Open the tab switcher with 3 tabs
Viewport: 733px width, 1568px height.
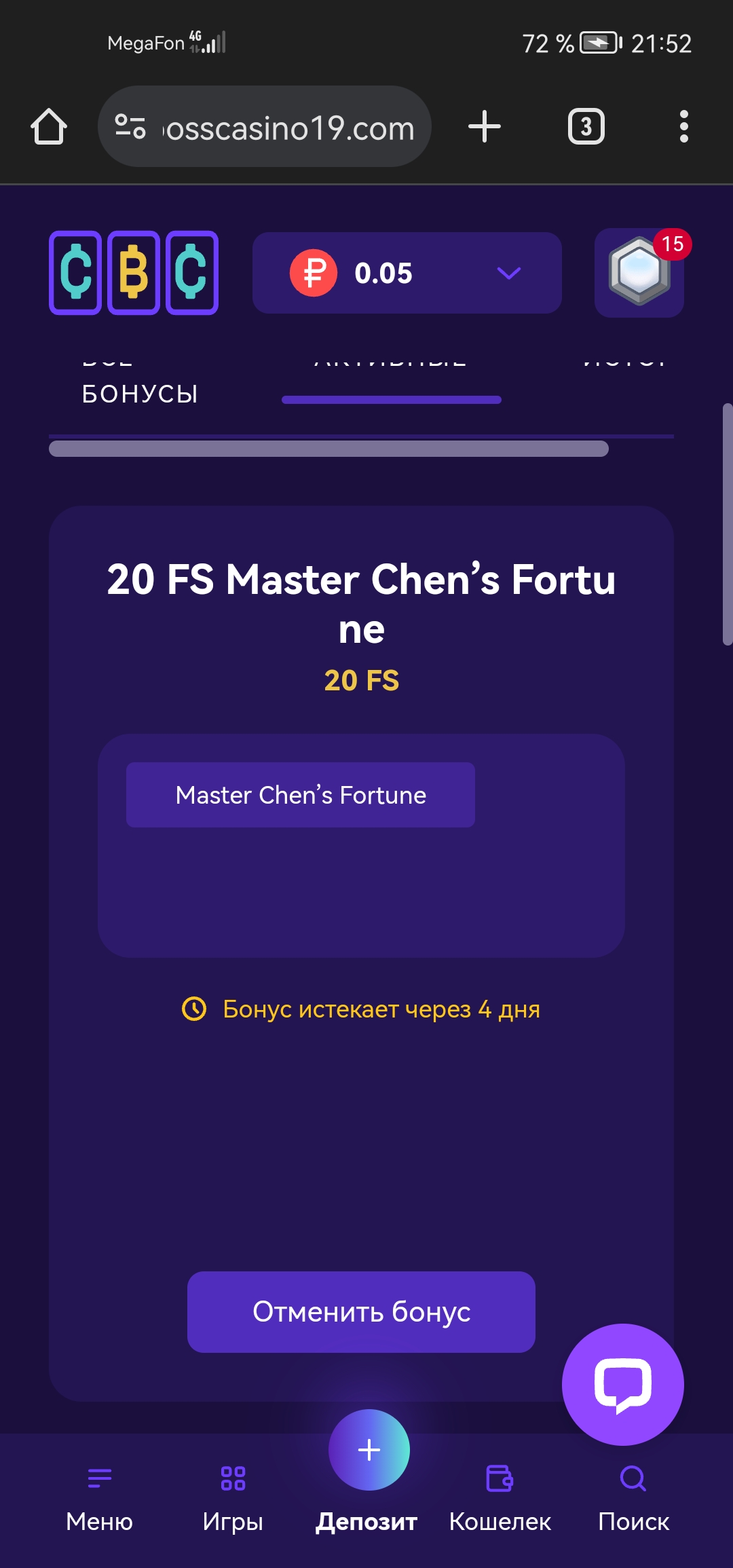point(586,127)
